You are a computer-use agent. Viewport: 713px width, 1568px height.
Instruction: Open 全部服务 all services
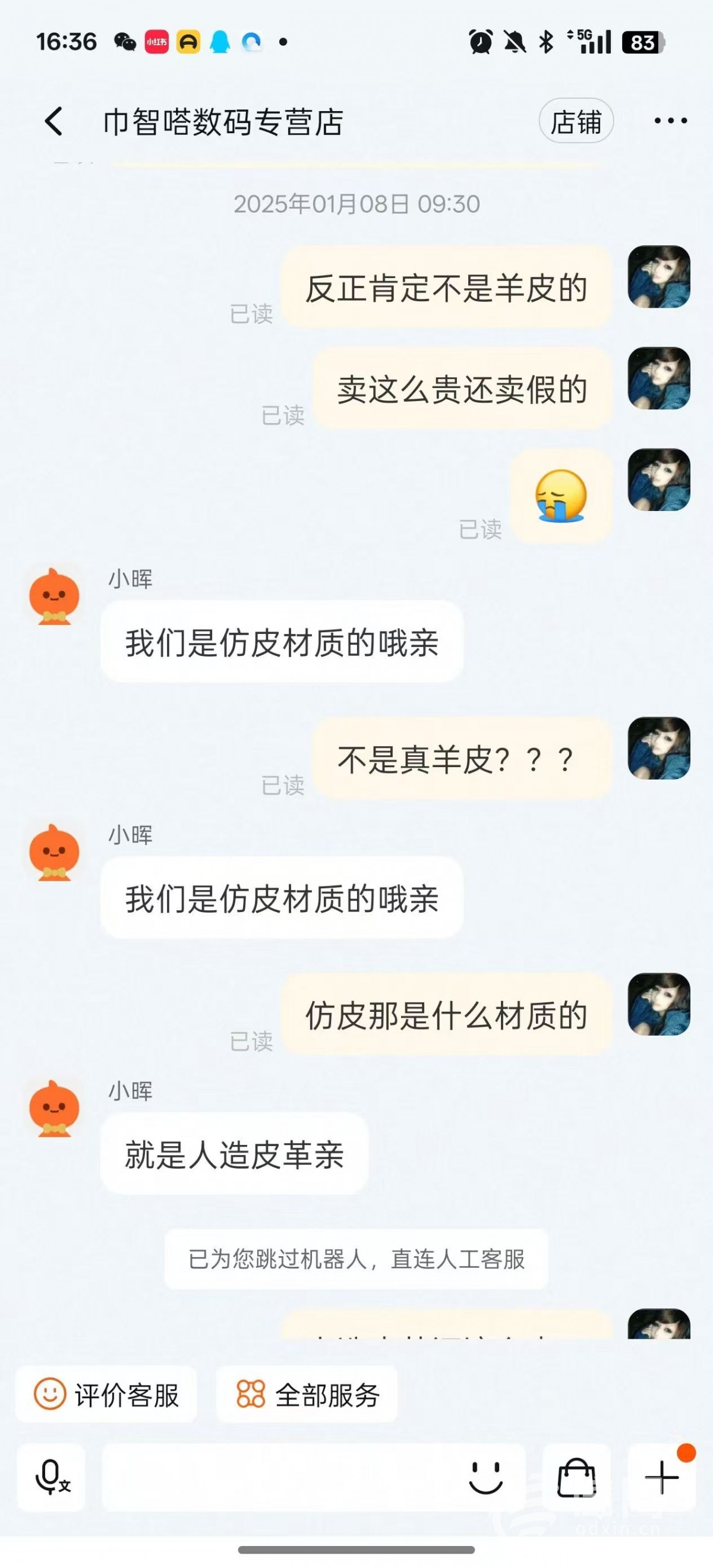coord(308,1395)
